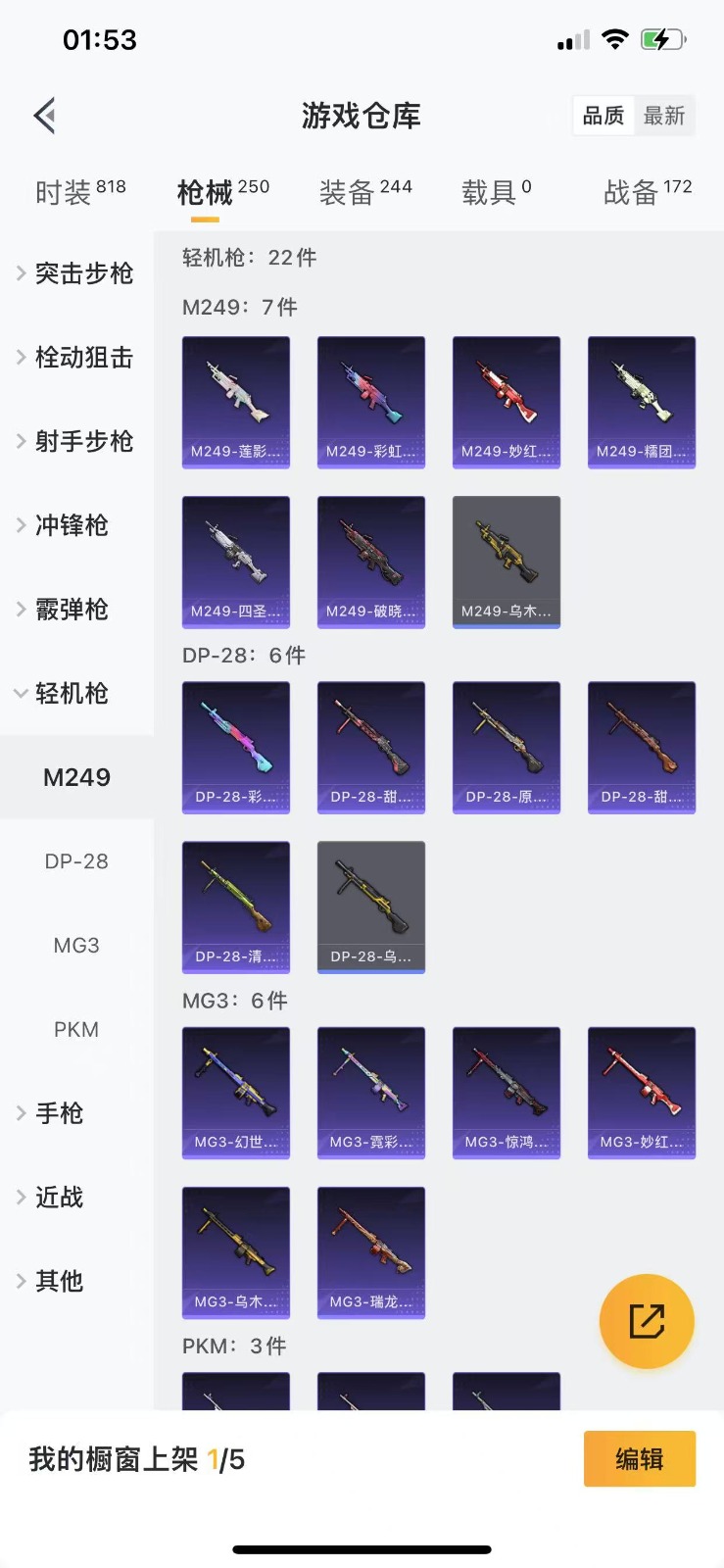Sort warehouse by 品质
724x1568 pixels.
603,116
